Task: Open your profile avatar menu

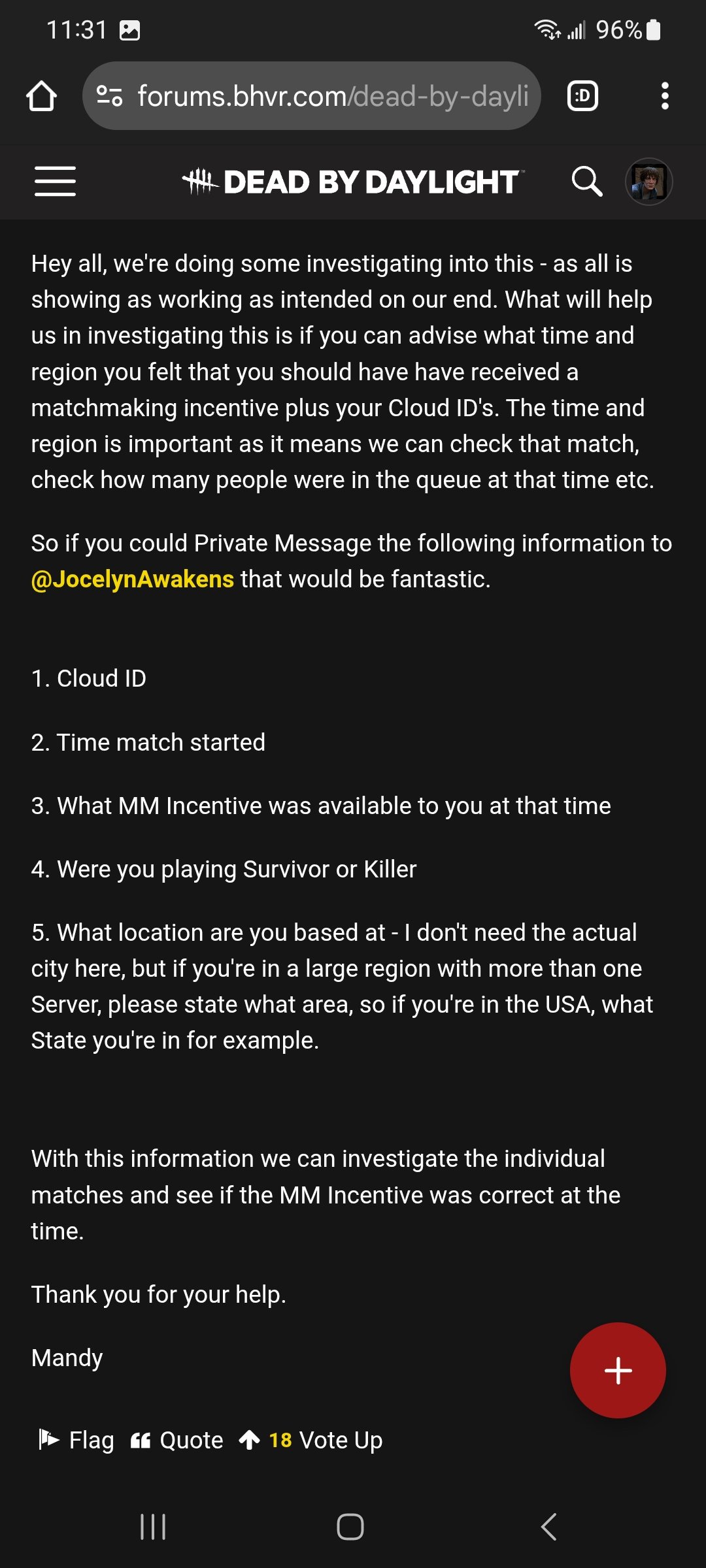Action: 648,182
